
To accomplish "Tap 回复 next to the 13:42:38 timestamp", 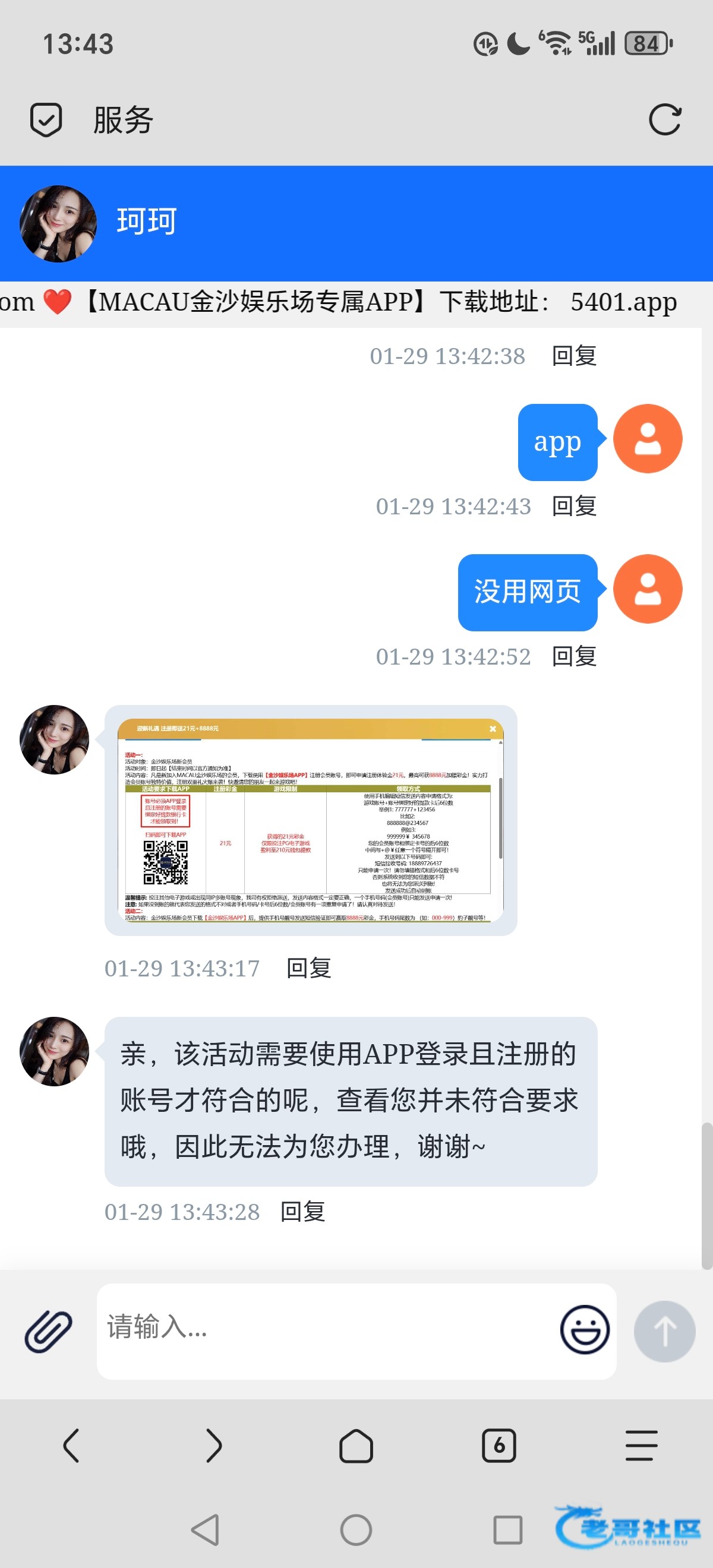I will point(573,356).
